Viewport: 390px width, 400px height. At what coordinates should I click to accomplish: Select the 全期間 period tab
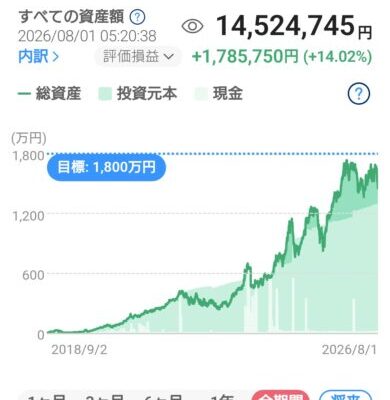(280, 396)
